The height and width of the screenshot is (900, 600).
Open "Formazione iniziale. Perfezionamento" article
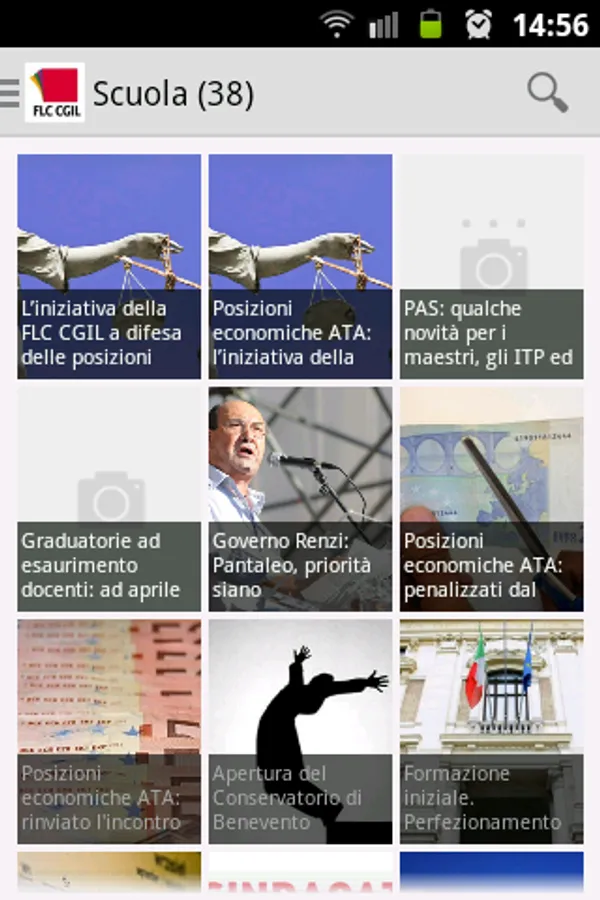(491, 731)
